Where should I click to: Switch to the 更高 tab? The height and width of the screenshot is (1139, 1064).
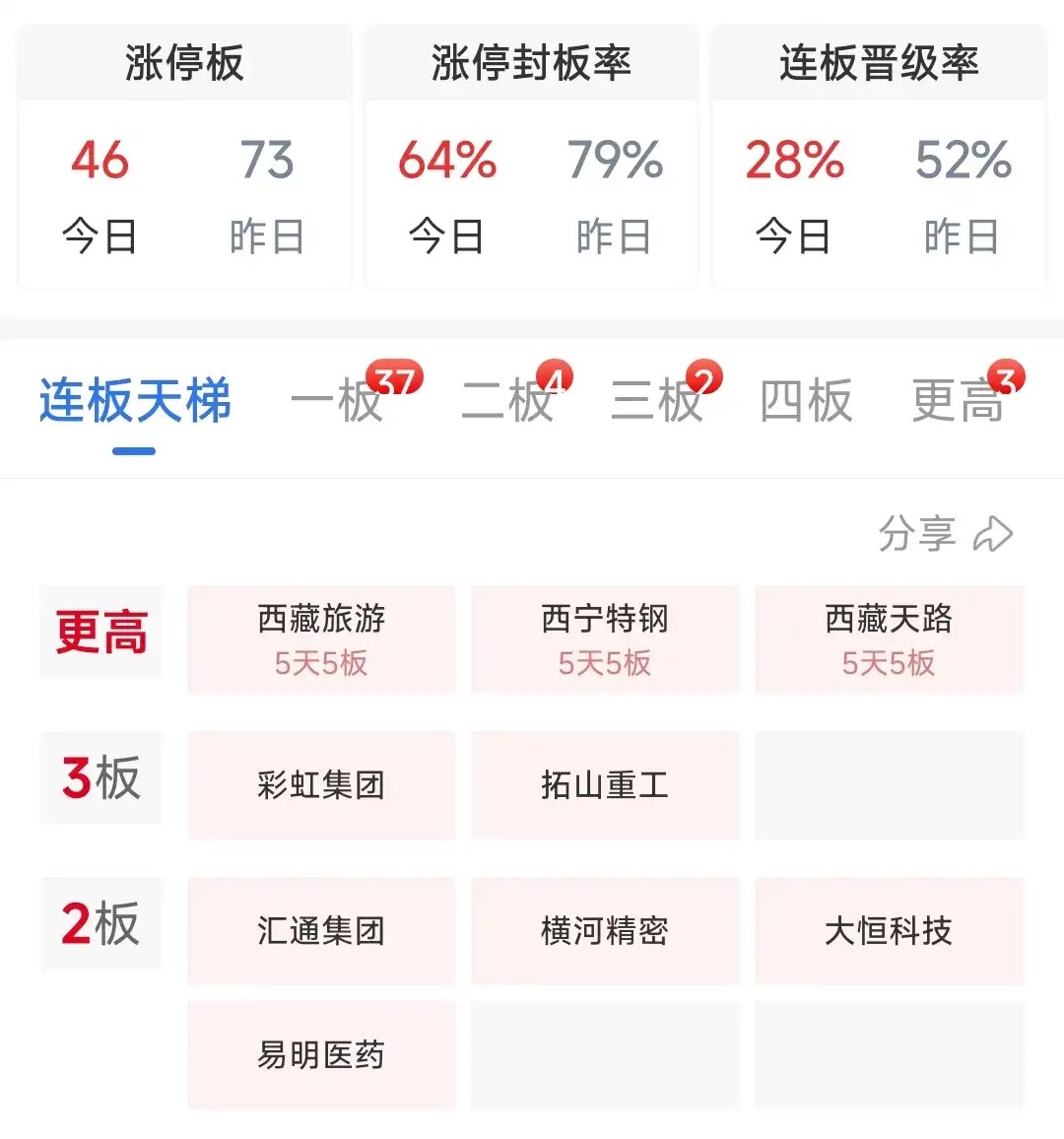[x=957, y=401]
